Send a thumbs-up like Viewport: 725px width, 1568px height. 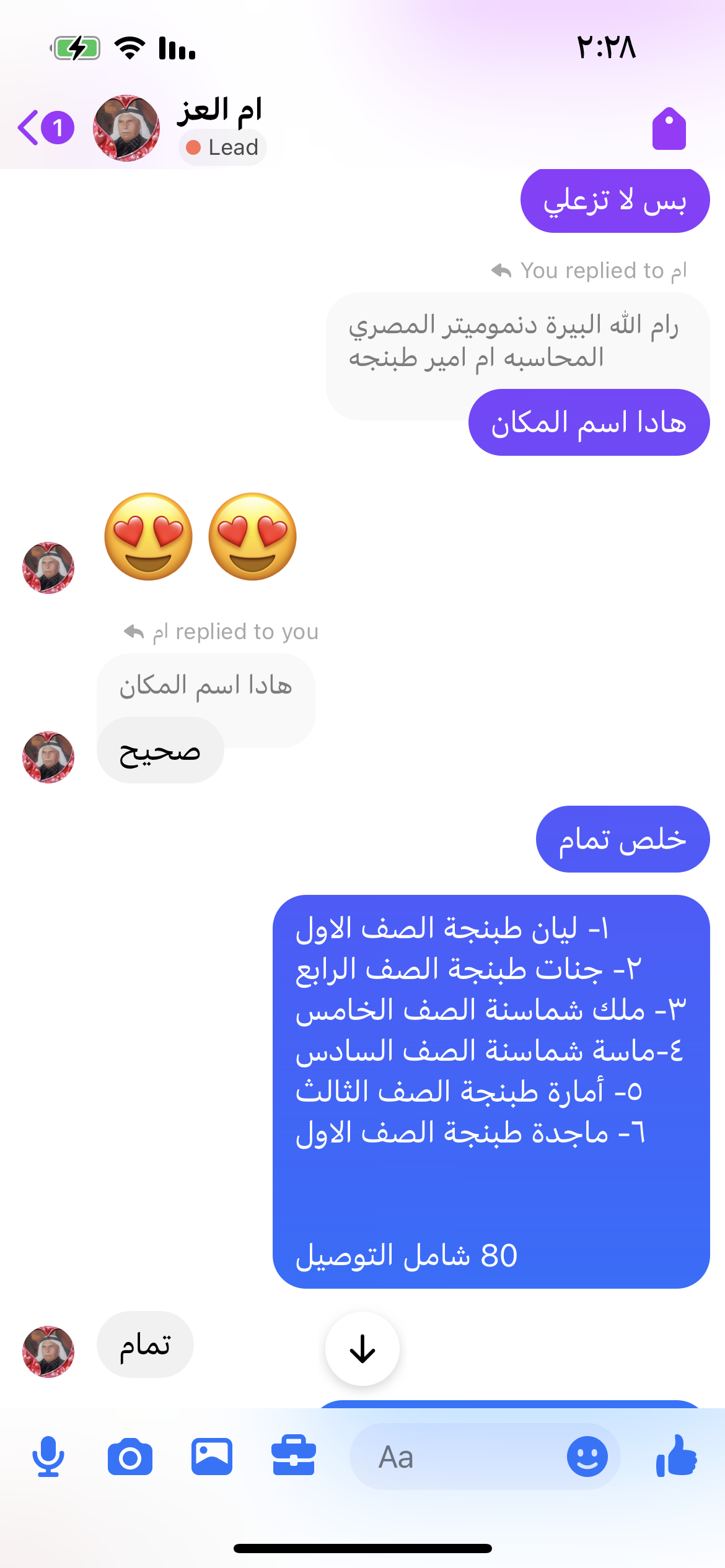coord(677,1455)
